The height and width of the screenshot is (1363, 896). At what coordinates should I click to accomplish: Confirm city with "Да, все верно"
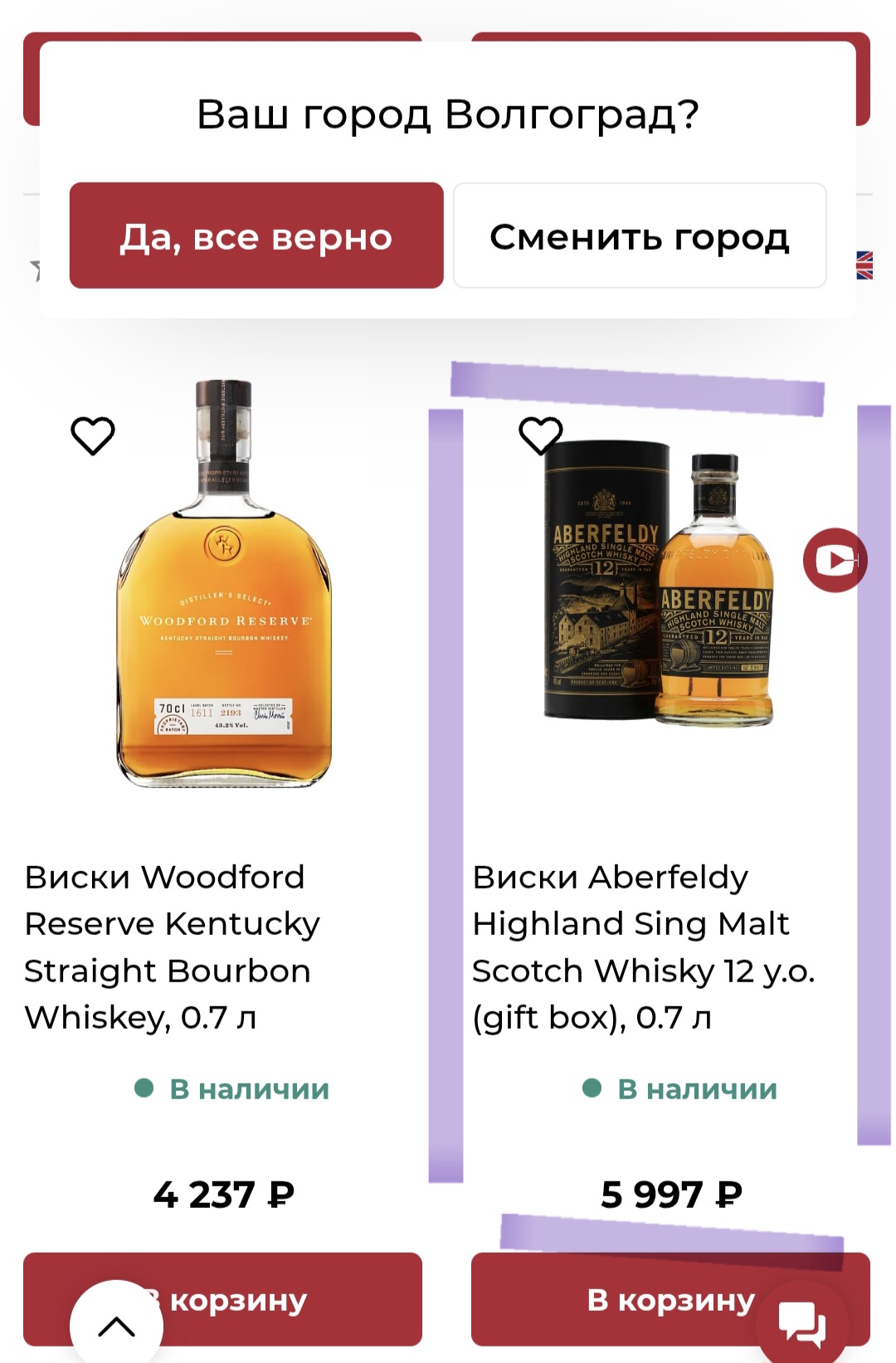tap(256, 236)
